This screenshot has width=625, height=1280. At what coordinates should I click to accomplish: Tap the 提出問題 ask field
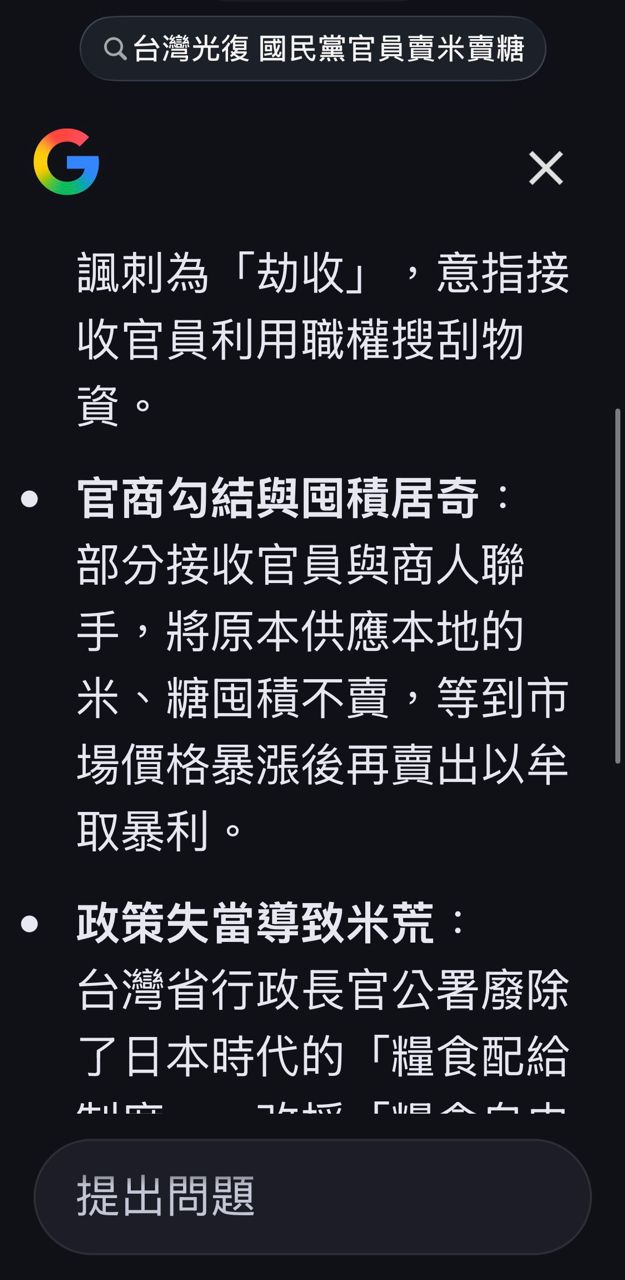click(312, 1196)
